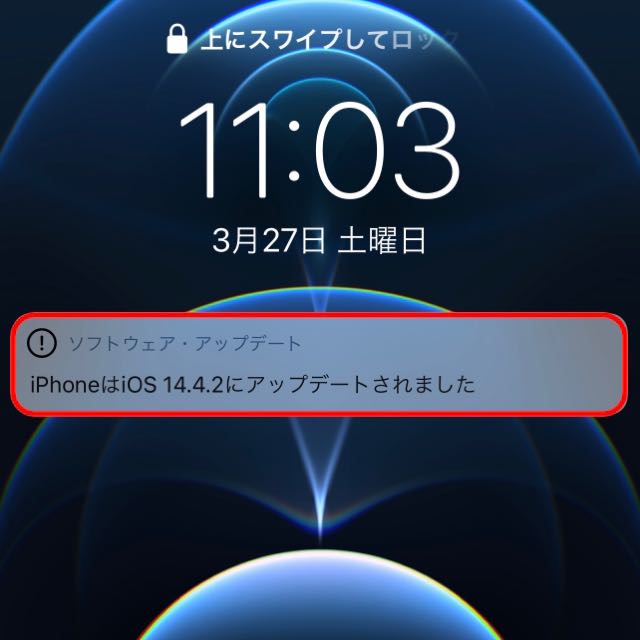640x640 pixels.
Task: Open the software update notification about iOS 14.4.2
Action: pyautogui.click(x=320, y=364)
